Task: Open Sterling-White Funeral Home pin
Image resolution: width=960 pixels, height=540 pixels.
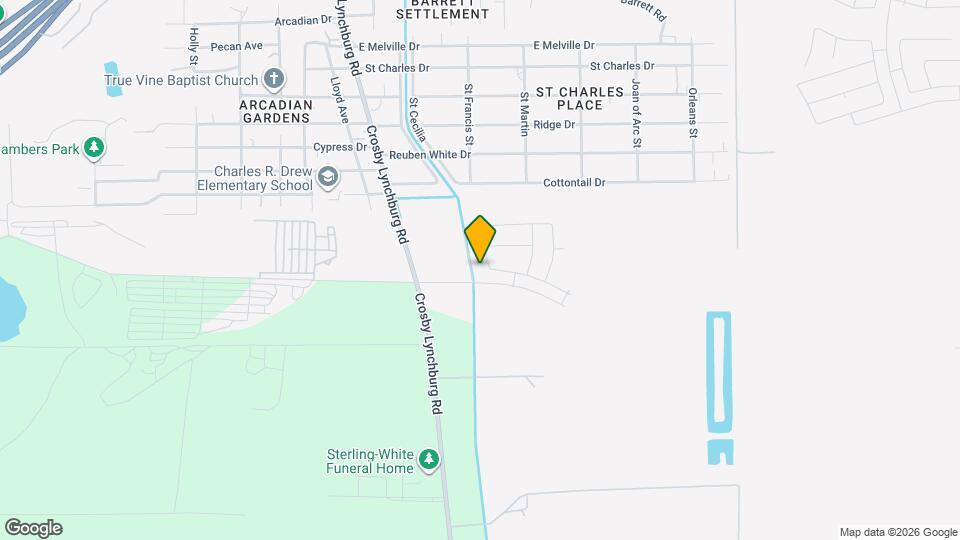Action: click(x=429, y=460)
